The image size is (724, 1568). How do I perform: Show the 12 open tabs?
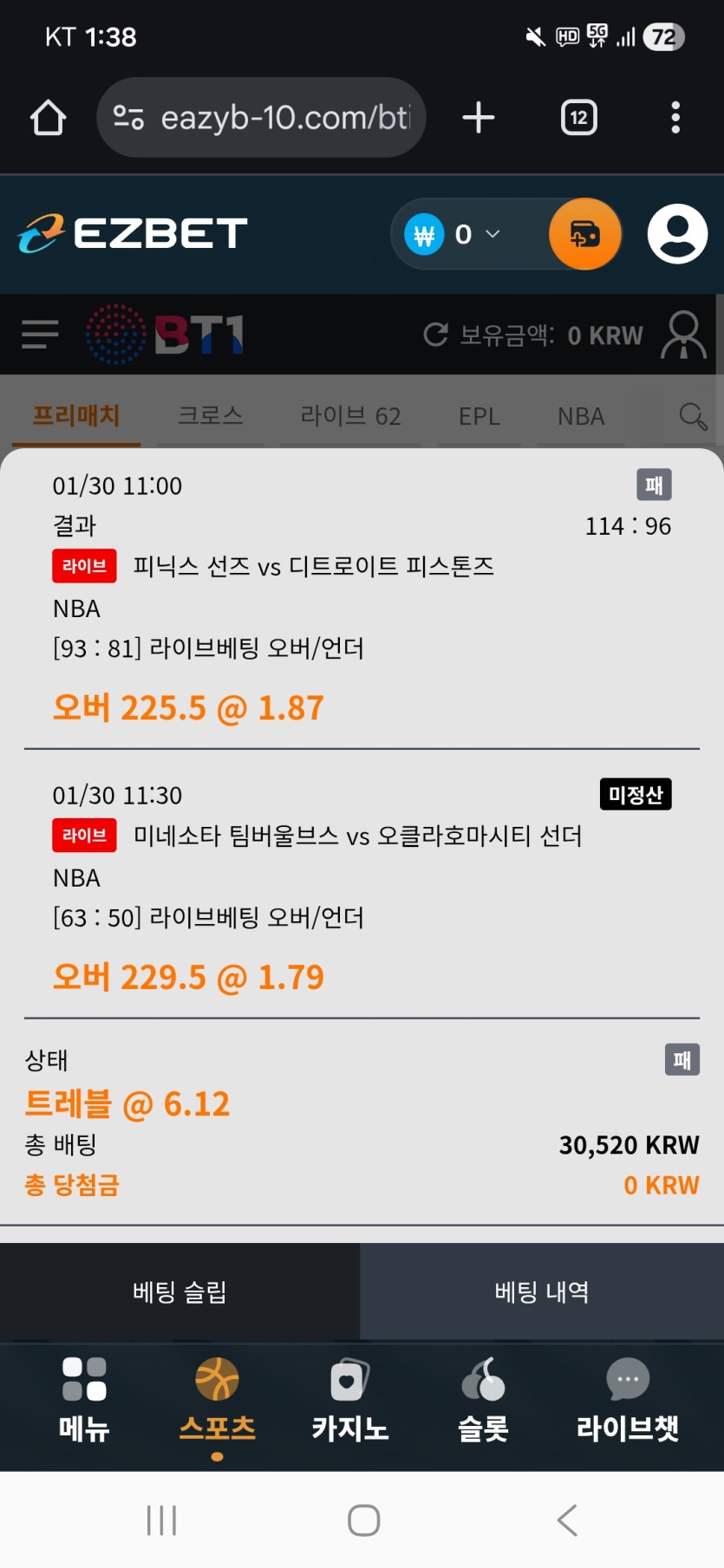(578, 118)
